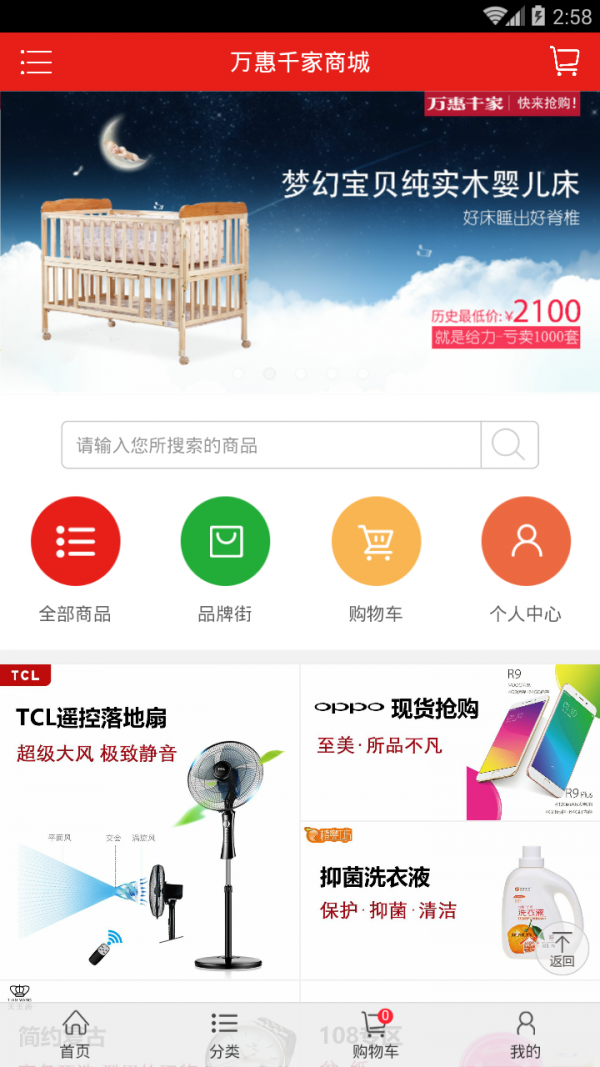600x1067 pixels.
Task: View the OPPO 现货抢购 promotion
Action: tap(450, 742)
